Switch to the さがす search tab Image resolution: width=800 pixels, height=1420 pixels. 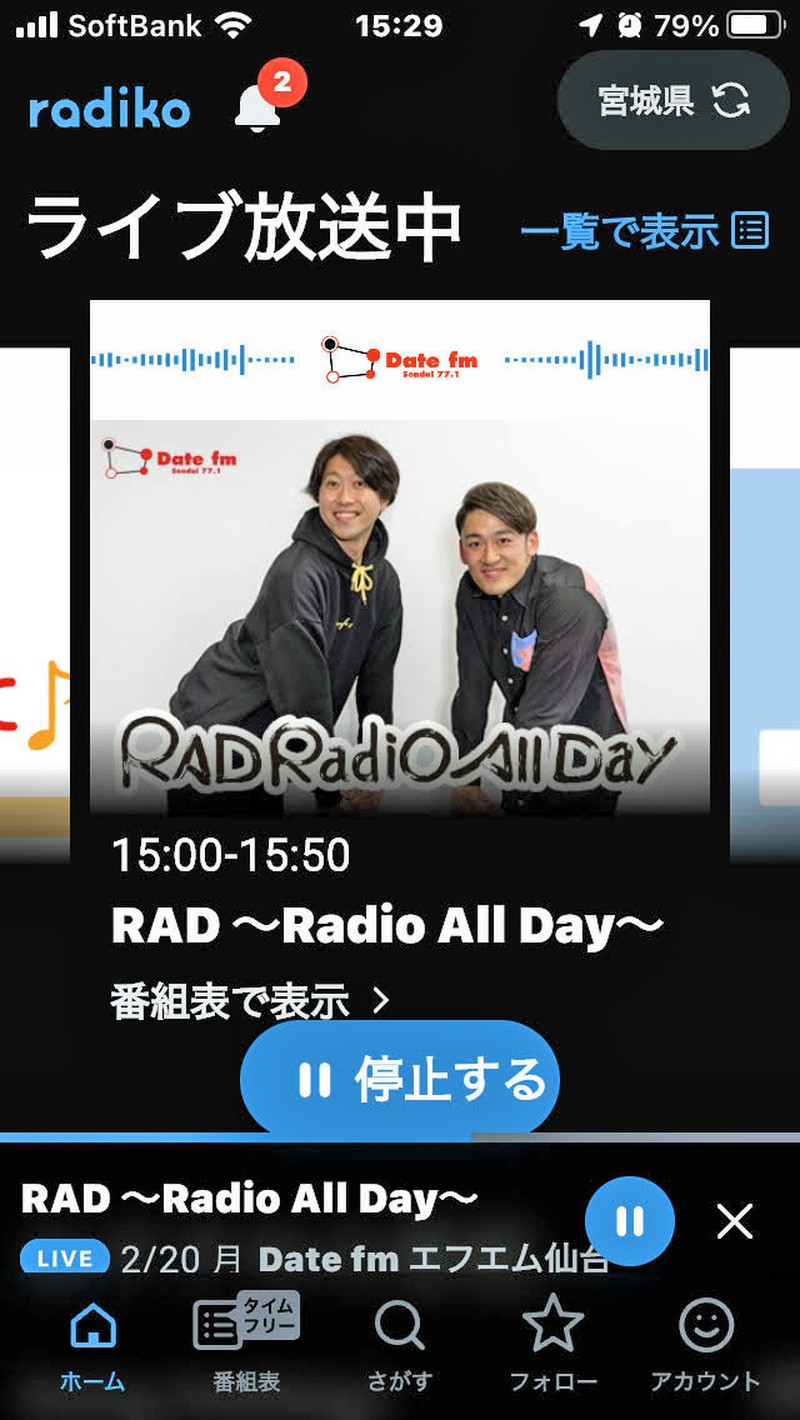pyautogui.click(x=399, y=1345)
